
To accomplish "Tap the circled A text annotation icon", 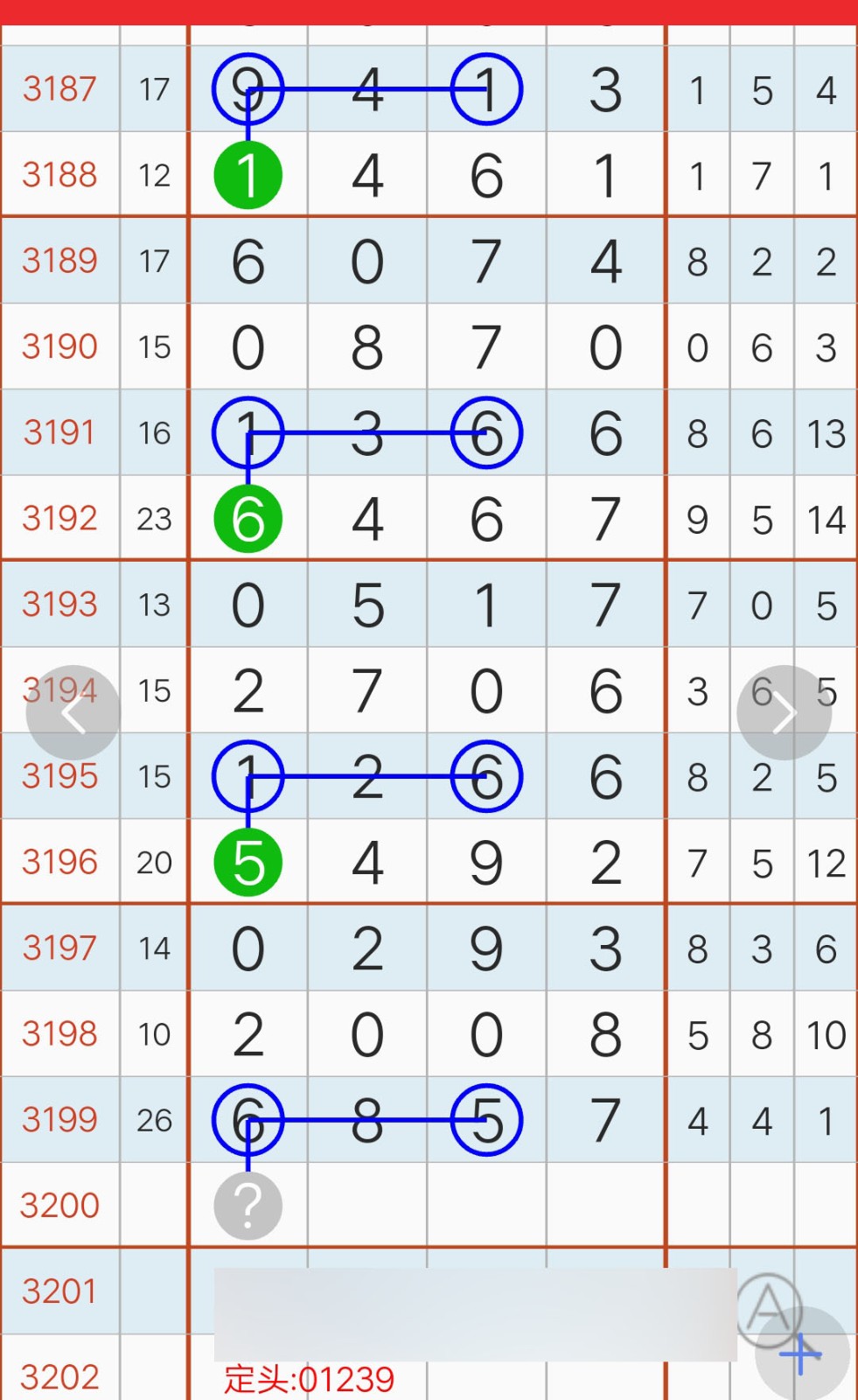I will 769,1309.
